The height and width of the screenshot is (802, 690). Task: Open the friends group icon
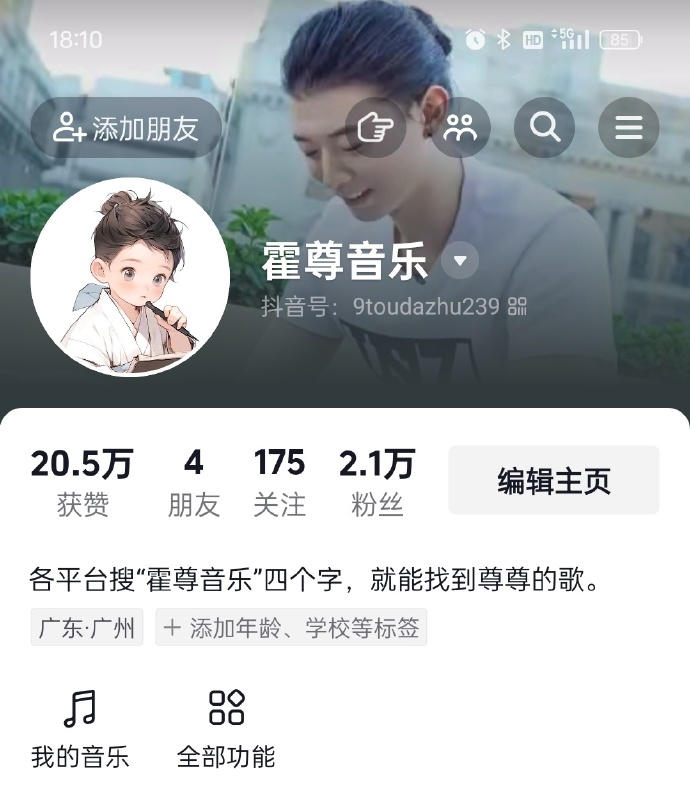tap(460, 128)
